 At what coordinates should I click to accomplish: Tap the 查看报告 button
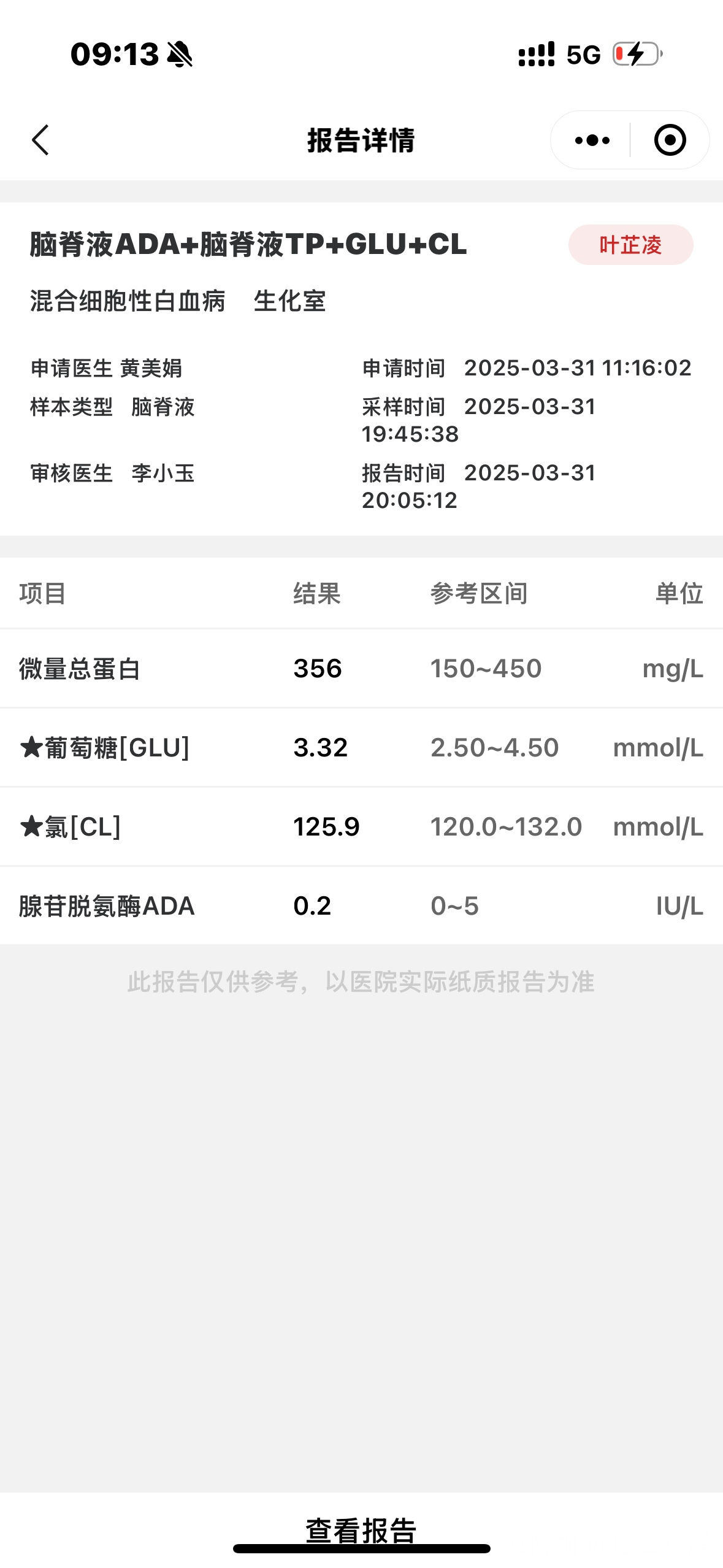361,1529
